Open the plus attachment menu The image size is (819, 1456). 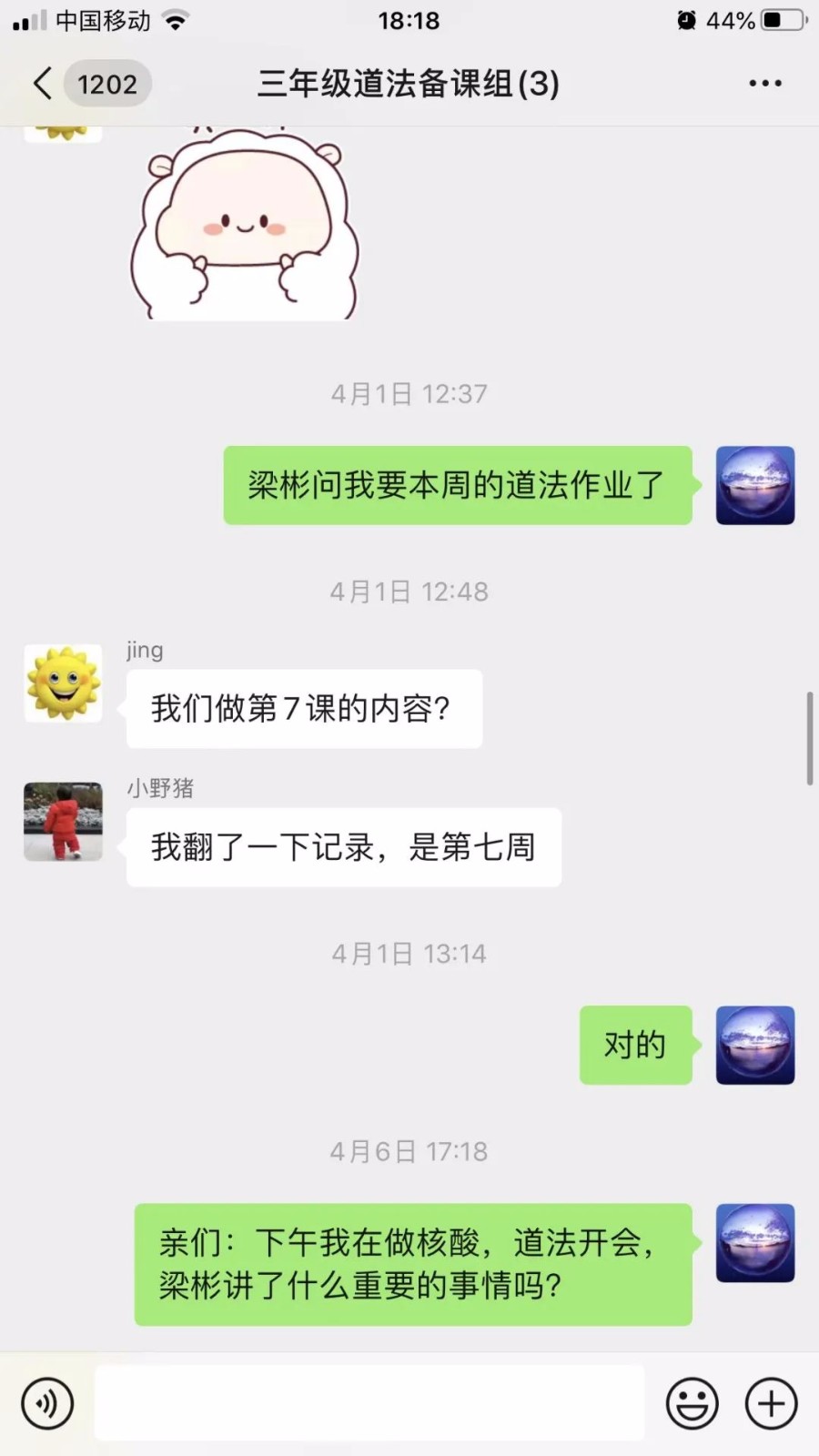click(771, 1403)
